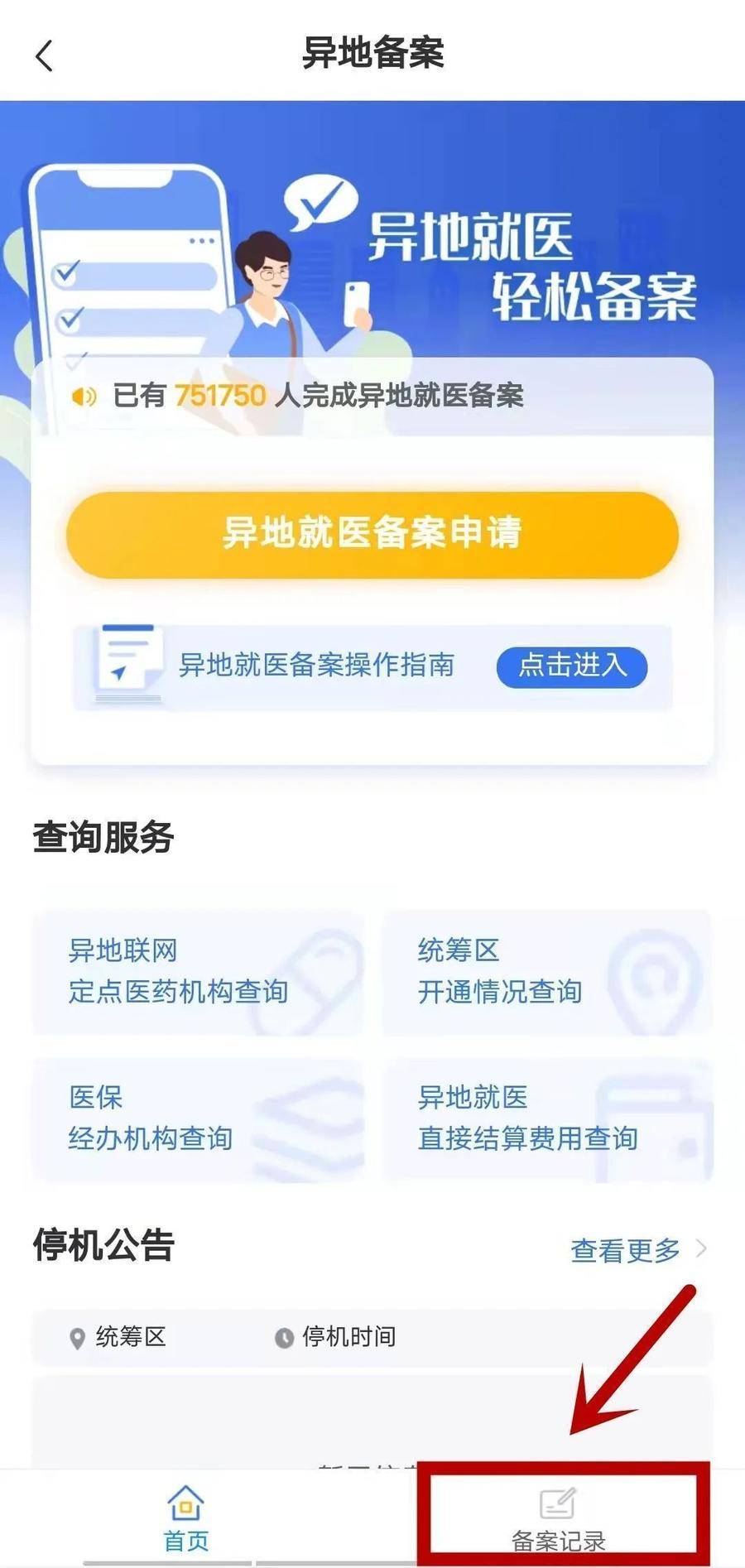Start the 异地就医备案申请 application
The width and height of the screenshot is (745, 1568).
(372, 534)
